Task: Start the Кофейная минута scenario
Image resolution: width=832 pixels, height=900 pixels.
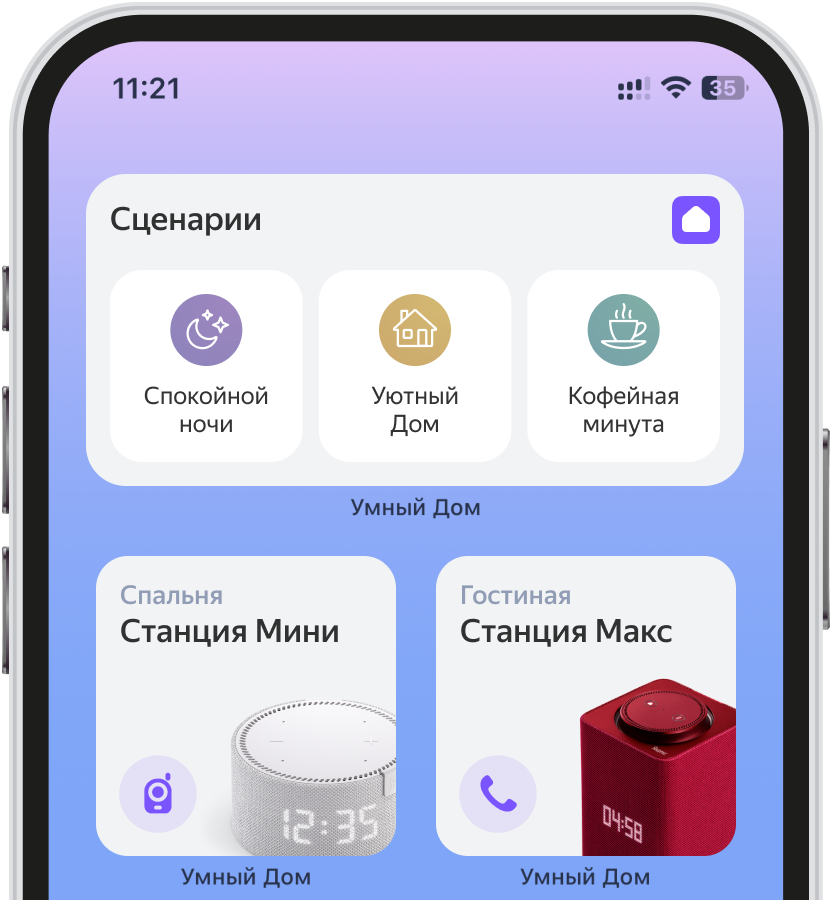Action: click(623, 366)
